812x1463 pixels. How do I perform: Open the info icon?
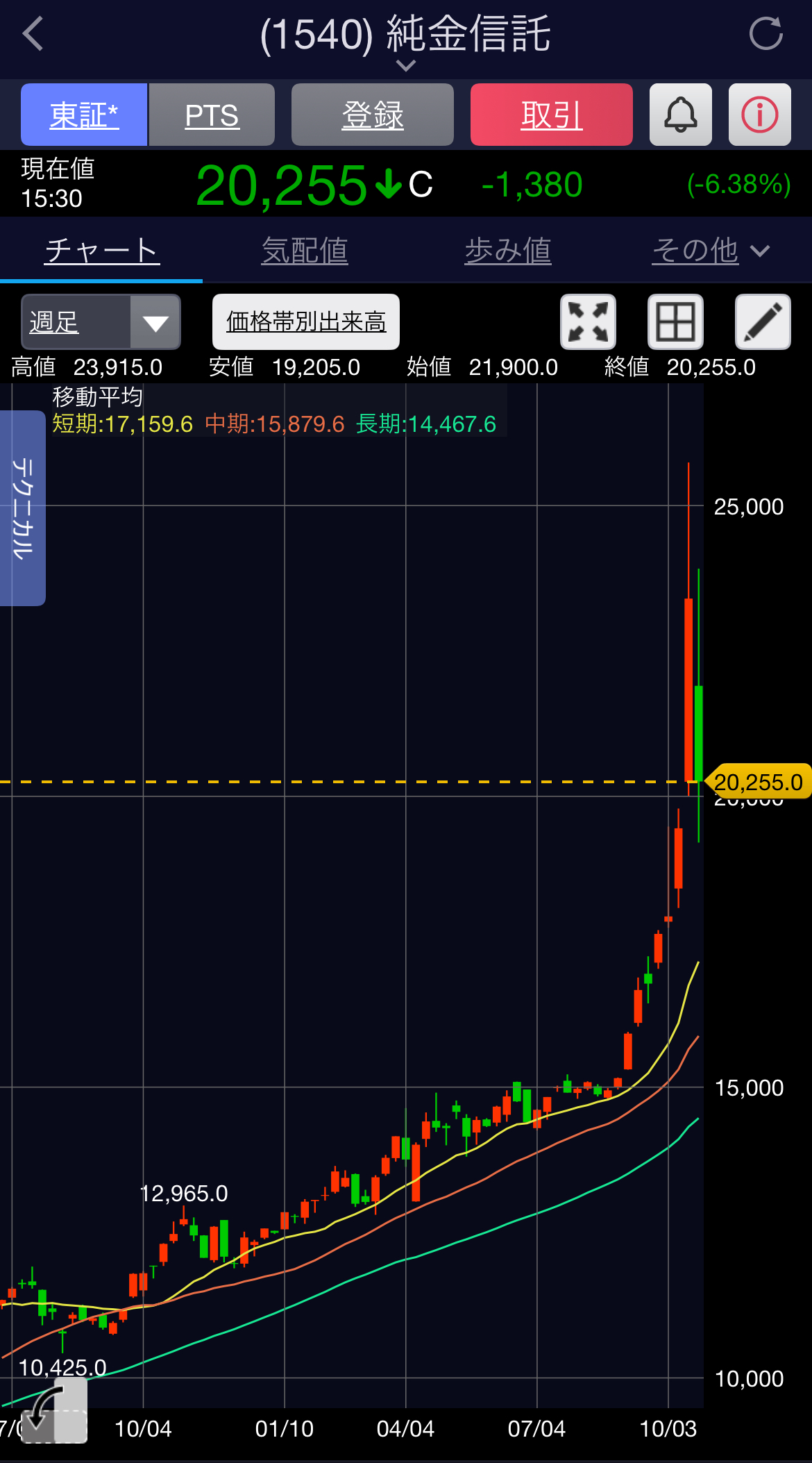(x=759, y=115)
